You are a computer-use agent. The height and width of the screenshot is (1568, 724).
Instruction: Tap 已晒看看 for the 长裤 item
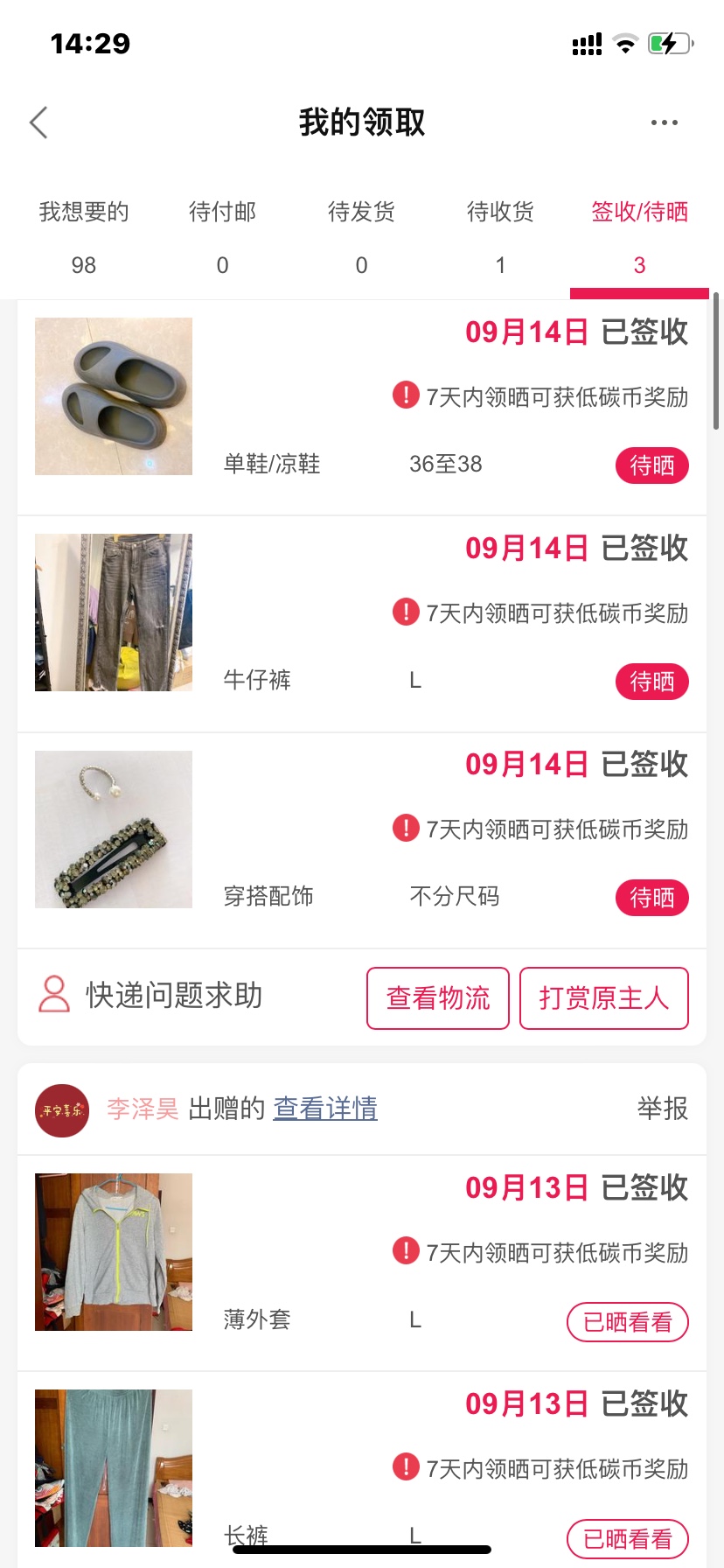click(627, 1538)
